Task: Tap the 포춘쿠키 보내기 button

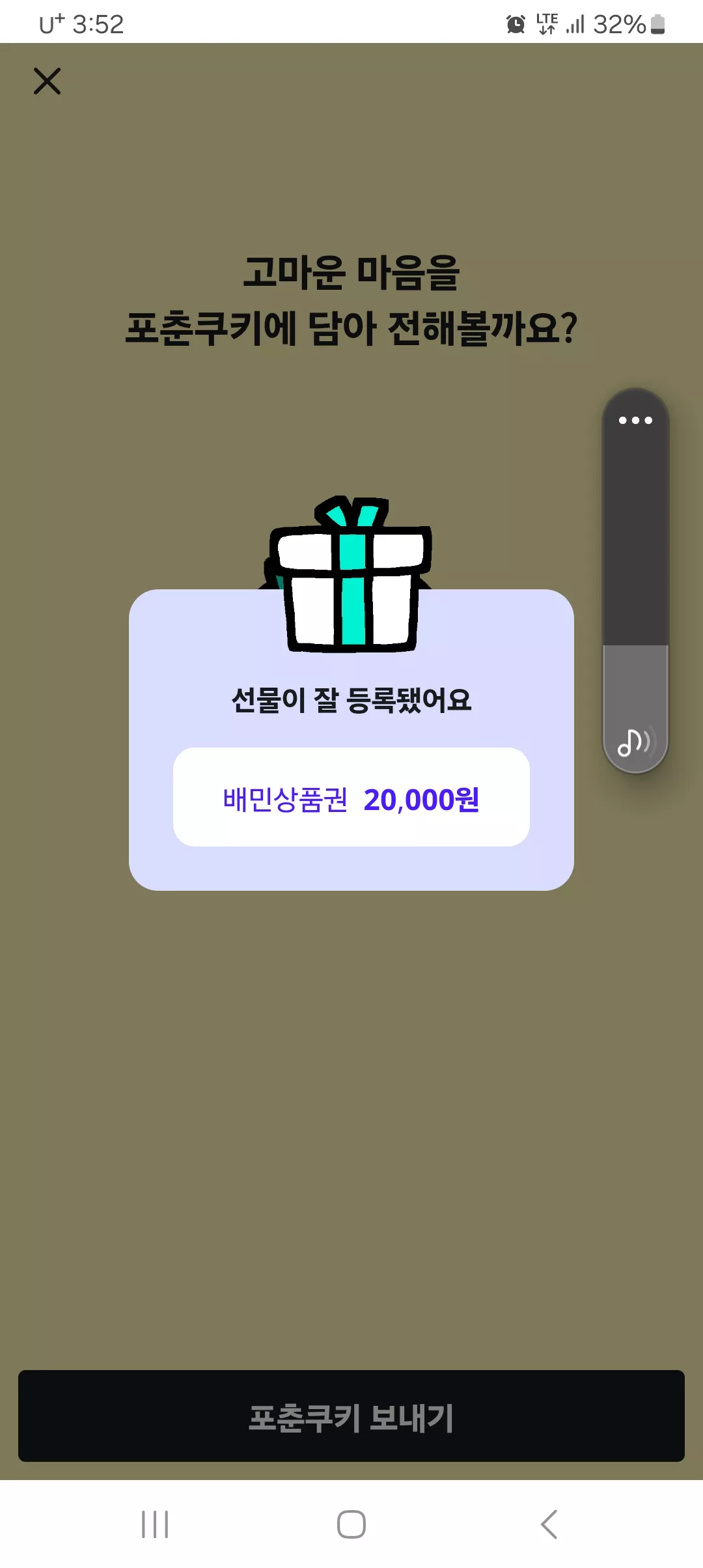Action: pos(351,1416)
